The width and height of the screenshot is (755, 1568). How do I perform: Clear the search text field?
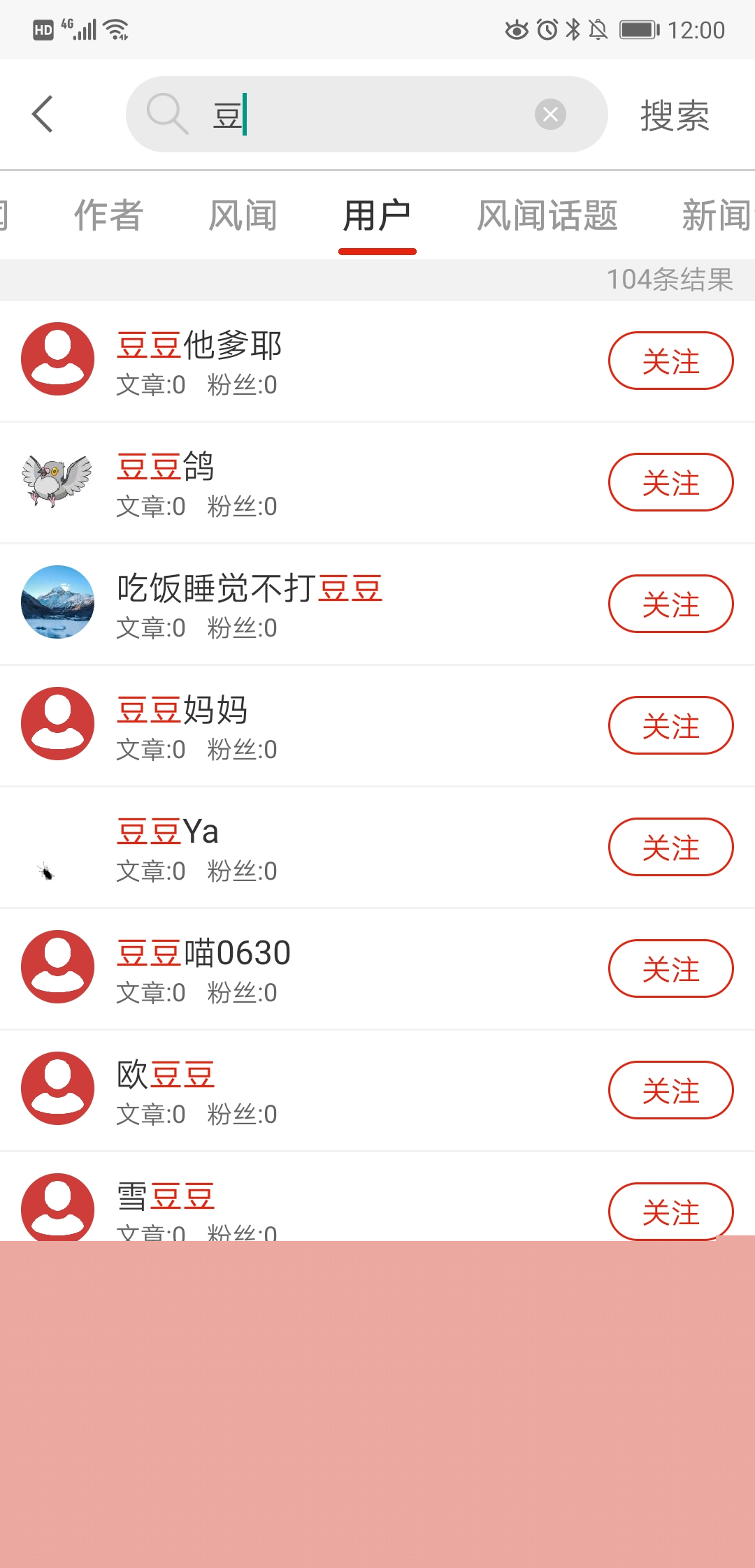[x=550, y=114]
